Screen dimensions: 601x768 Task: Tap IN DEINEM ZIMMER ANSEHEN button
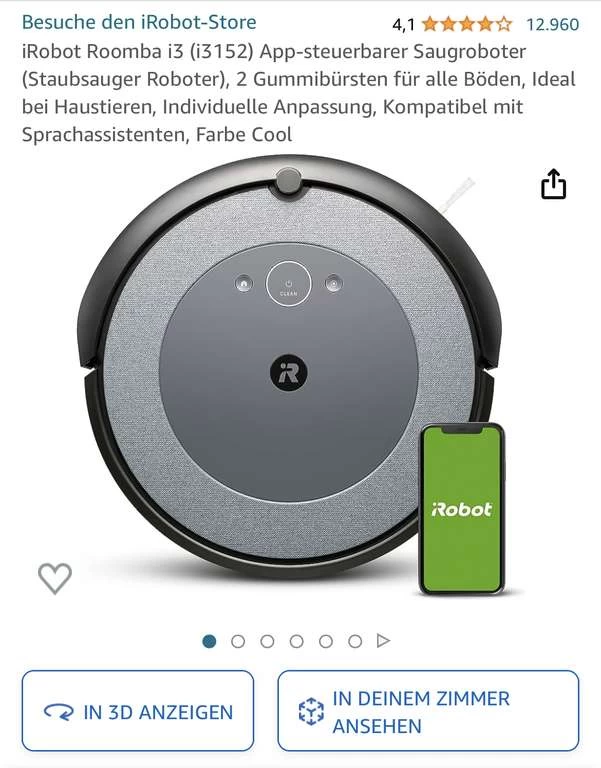428,711
